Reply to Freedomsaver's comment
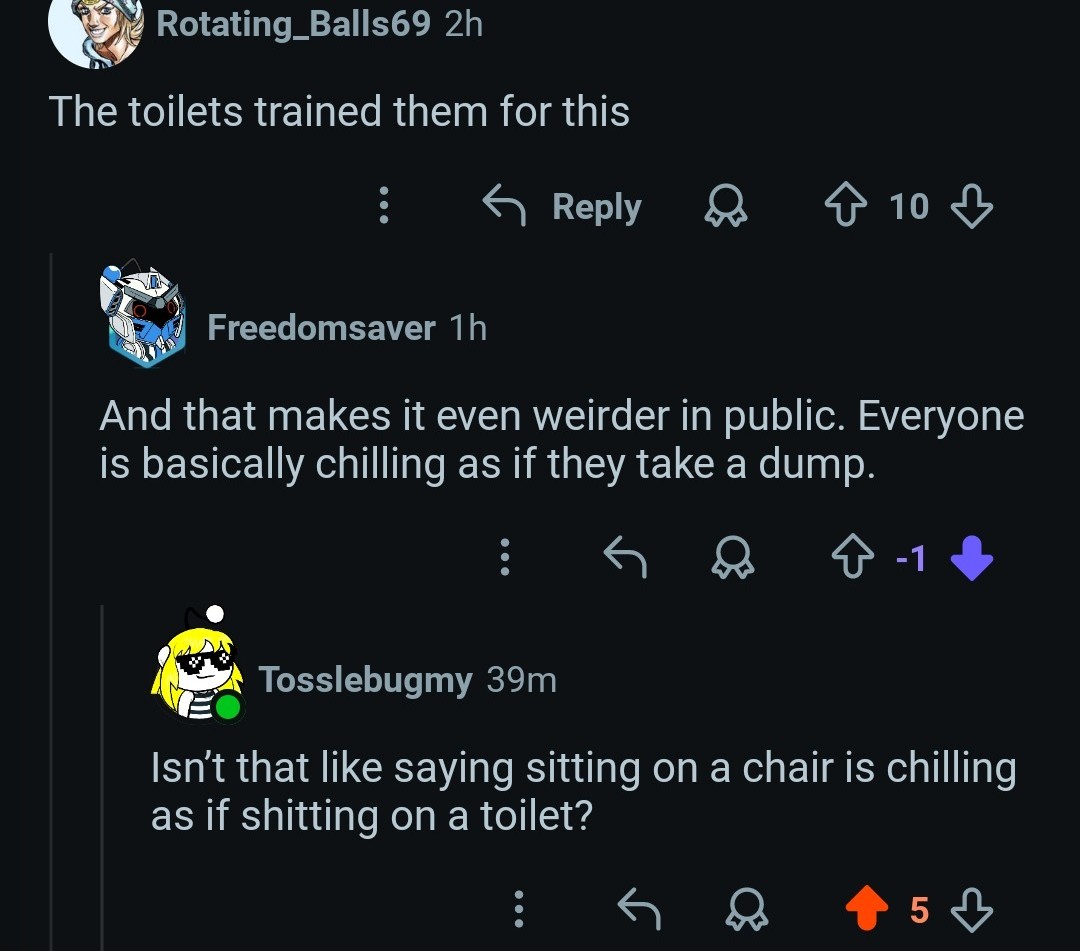Viewport: 1080px width, 951px height. click(x=625, y=559)
